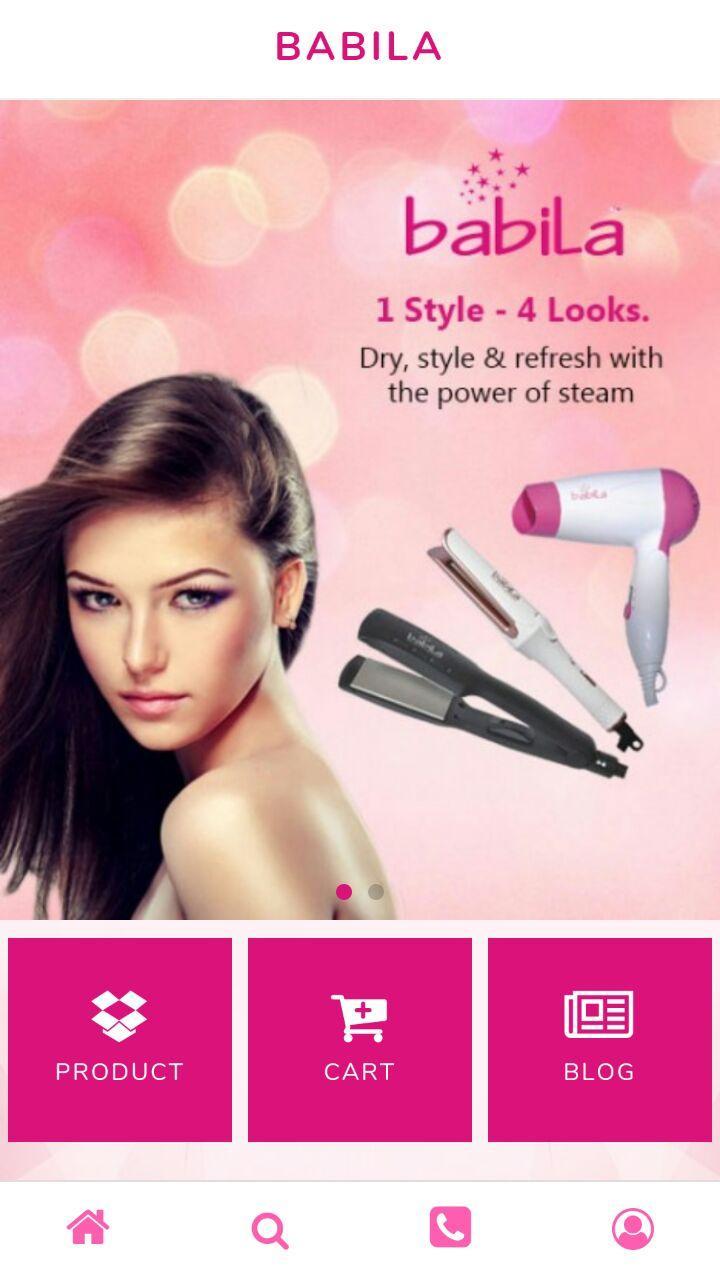Open the Product tile

click(120, 1039)
